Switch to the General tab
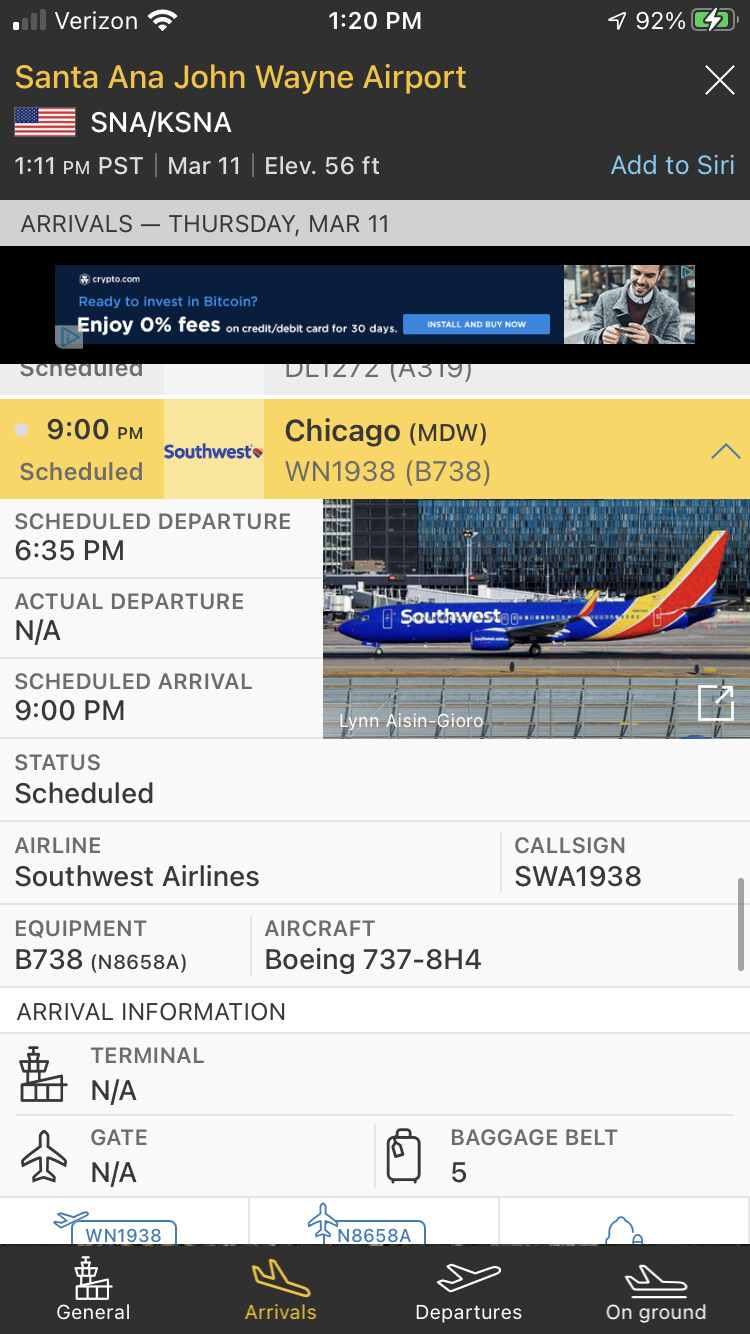The width and height of the screenshot is (750, 1334). [93, 1290]
